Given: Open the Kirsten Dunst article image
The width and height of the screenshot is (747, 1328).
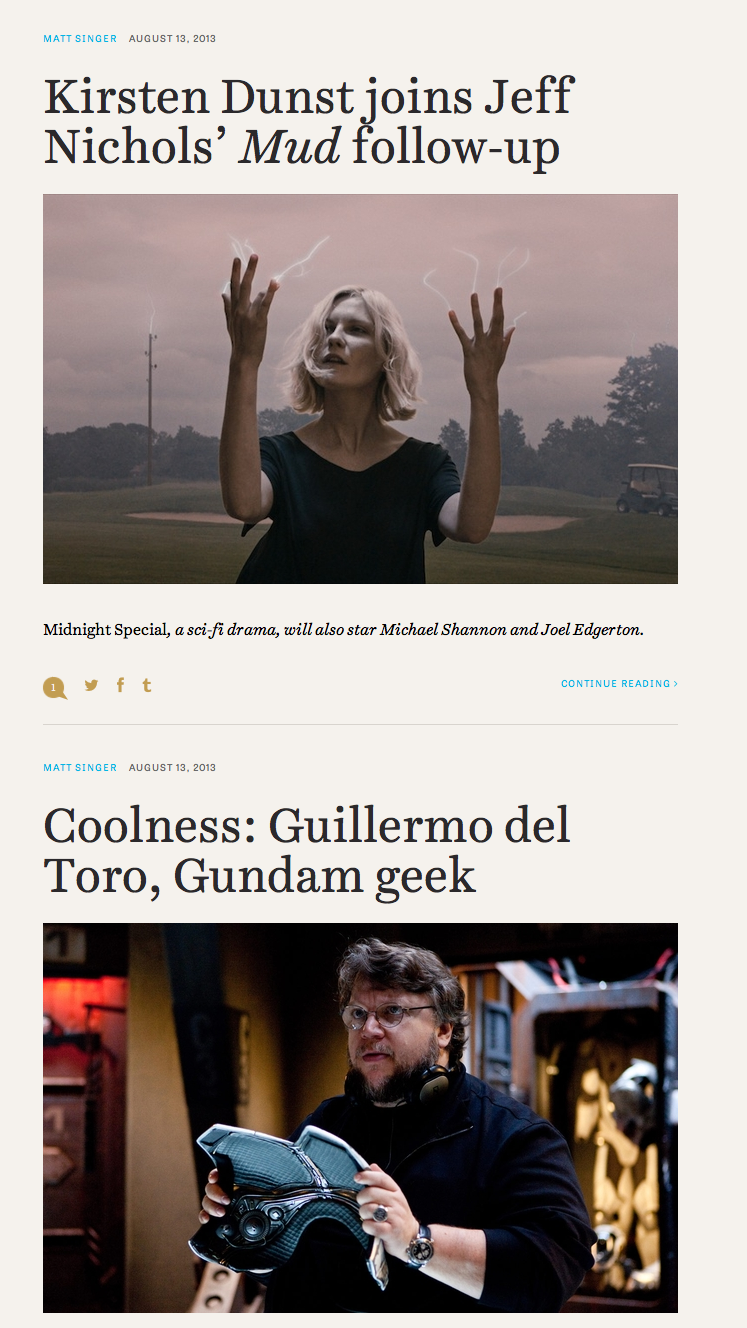Looking at the screenshot, I should coord(360,389).
